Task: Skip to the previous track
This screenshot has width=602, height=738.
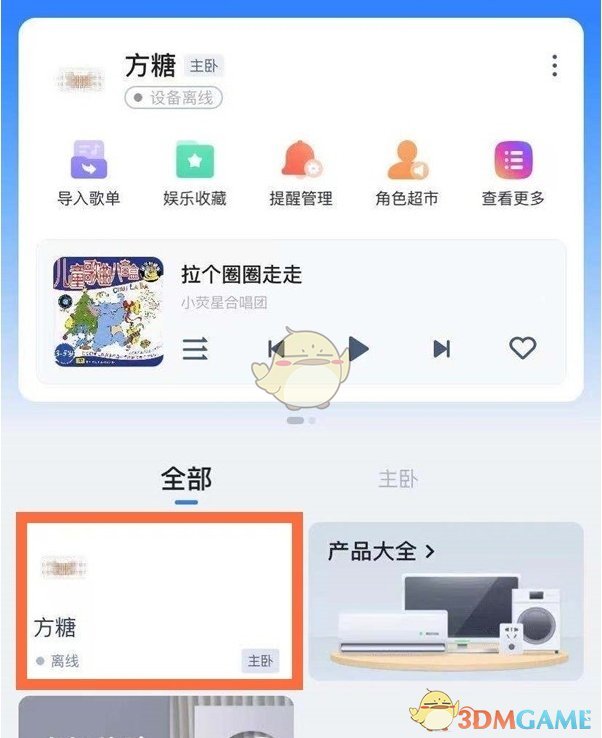Action: (x=276, y=348)
